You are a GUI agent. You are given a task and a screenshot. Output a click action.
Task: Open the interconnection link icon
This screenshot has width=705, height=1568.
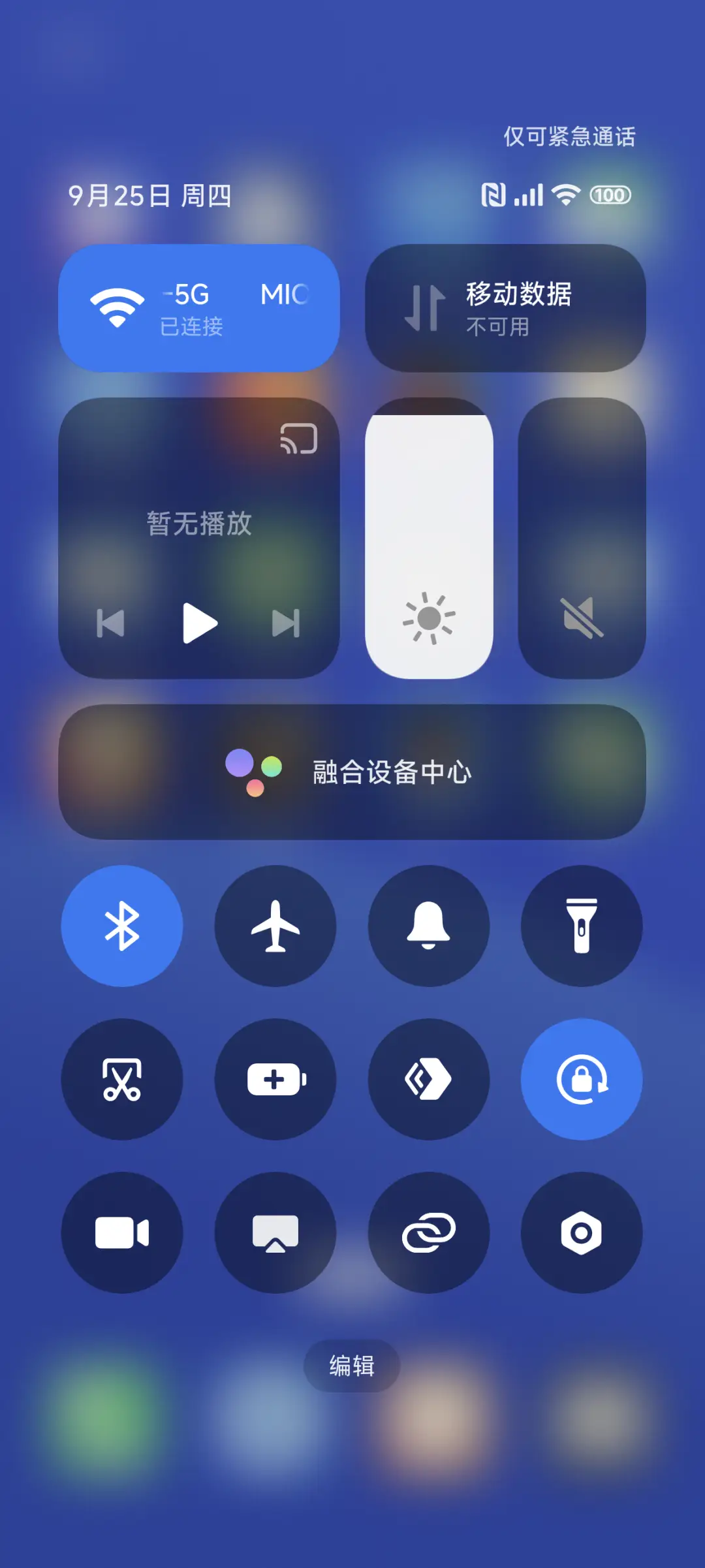click(428, 1232)
